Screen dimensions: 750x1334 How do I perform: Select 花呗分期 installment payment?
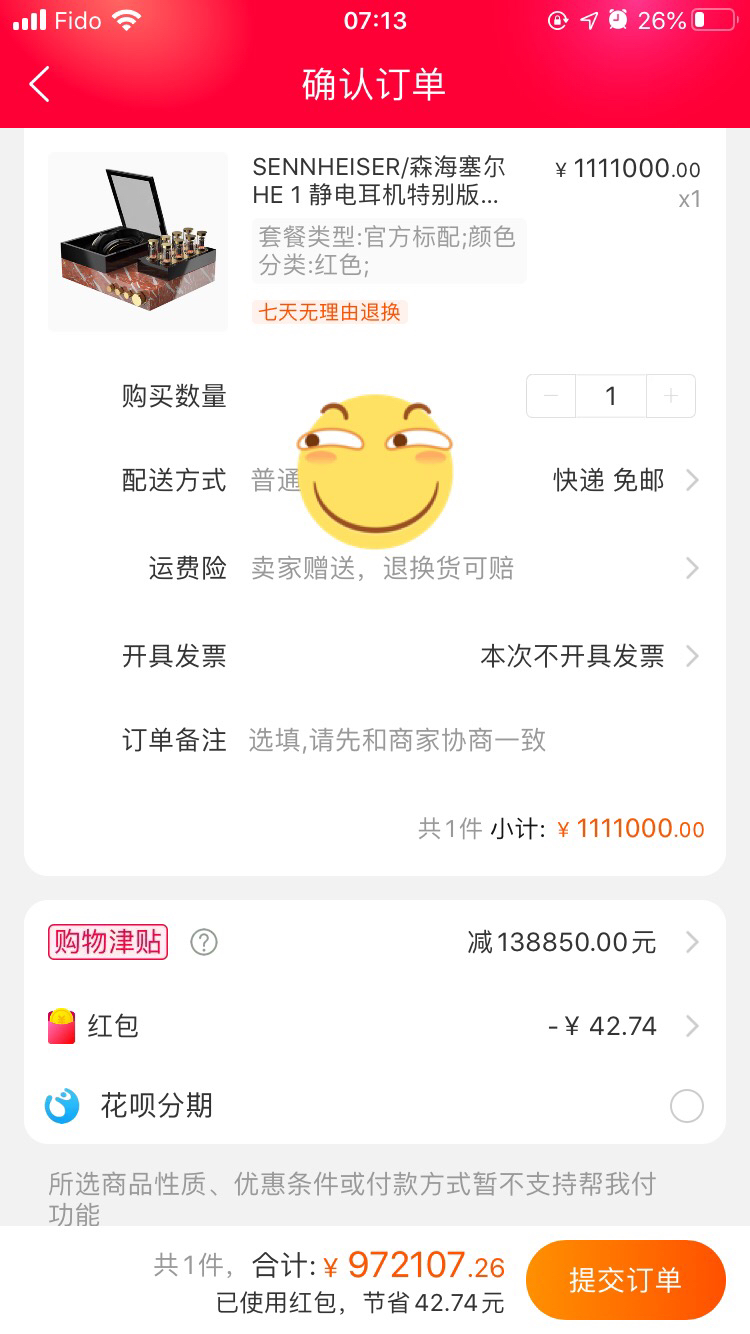(686, 1106)
